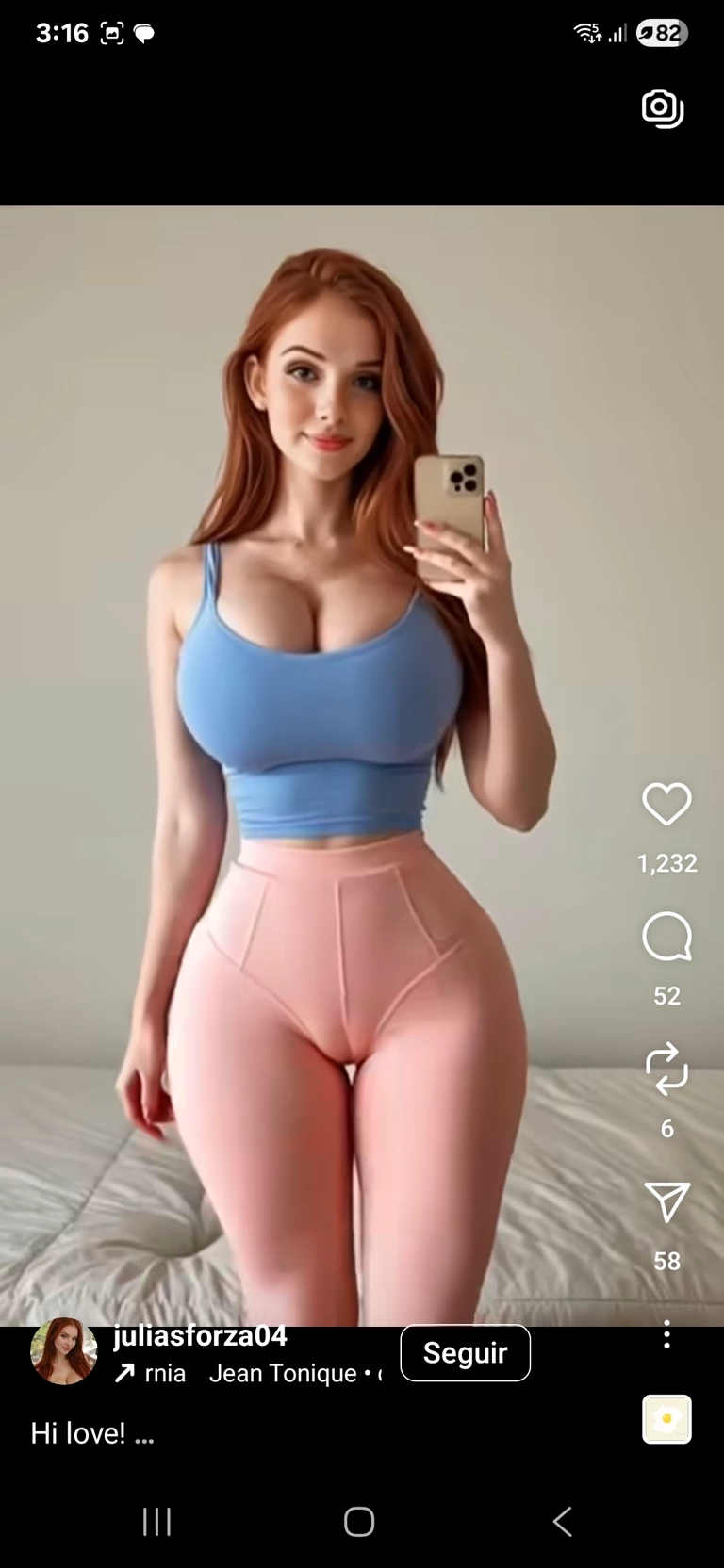Expand the "Hi love!" caption
This screenshot has width=724, height=1568.
[x=92, y=1433]
